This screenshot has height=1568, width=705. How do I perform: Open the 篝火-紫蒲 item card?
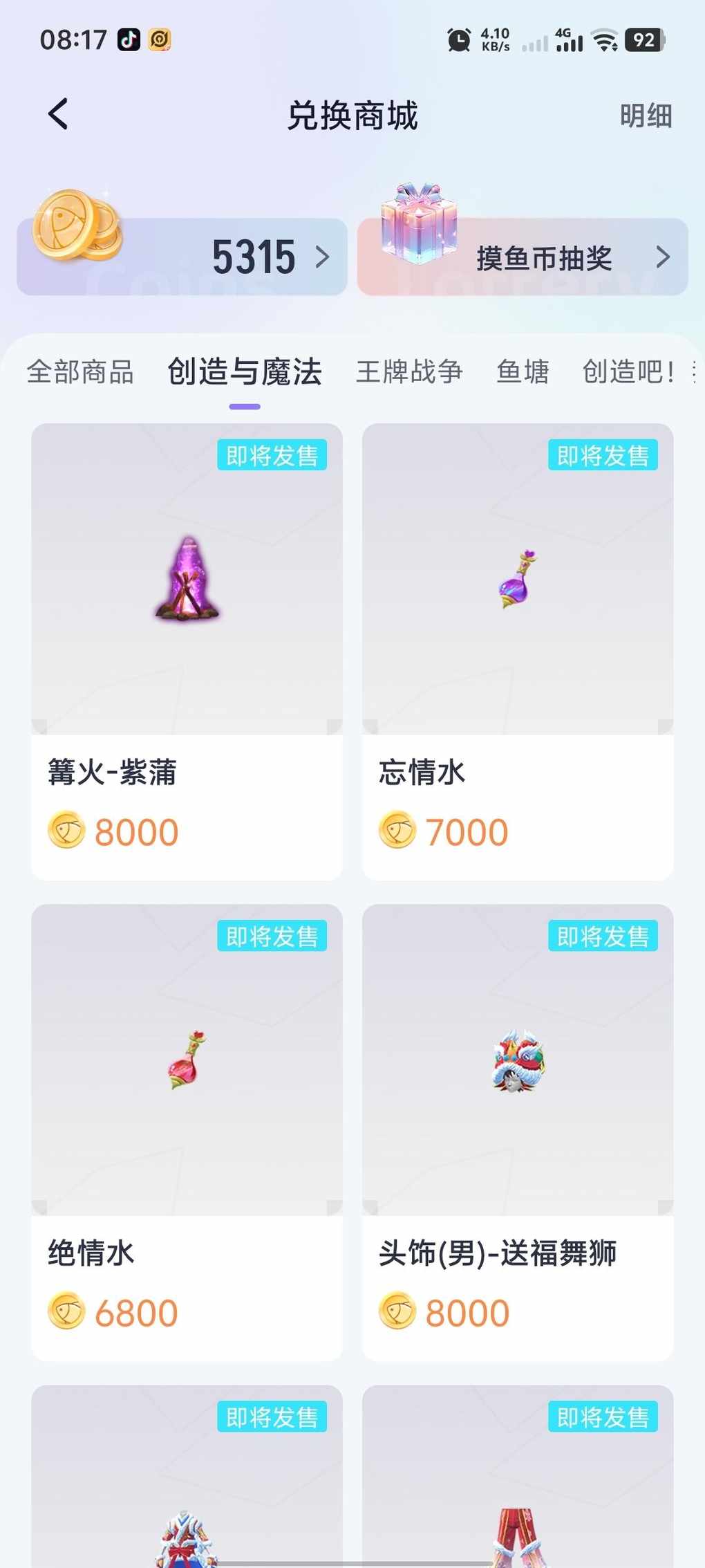coord(187,650)
